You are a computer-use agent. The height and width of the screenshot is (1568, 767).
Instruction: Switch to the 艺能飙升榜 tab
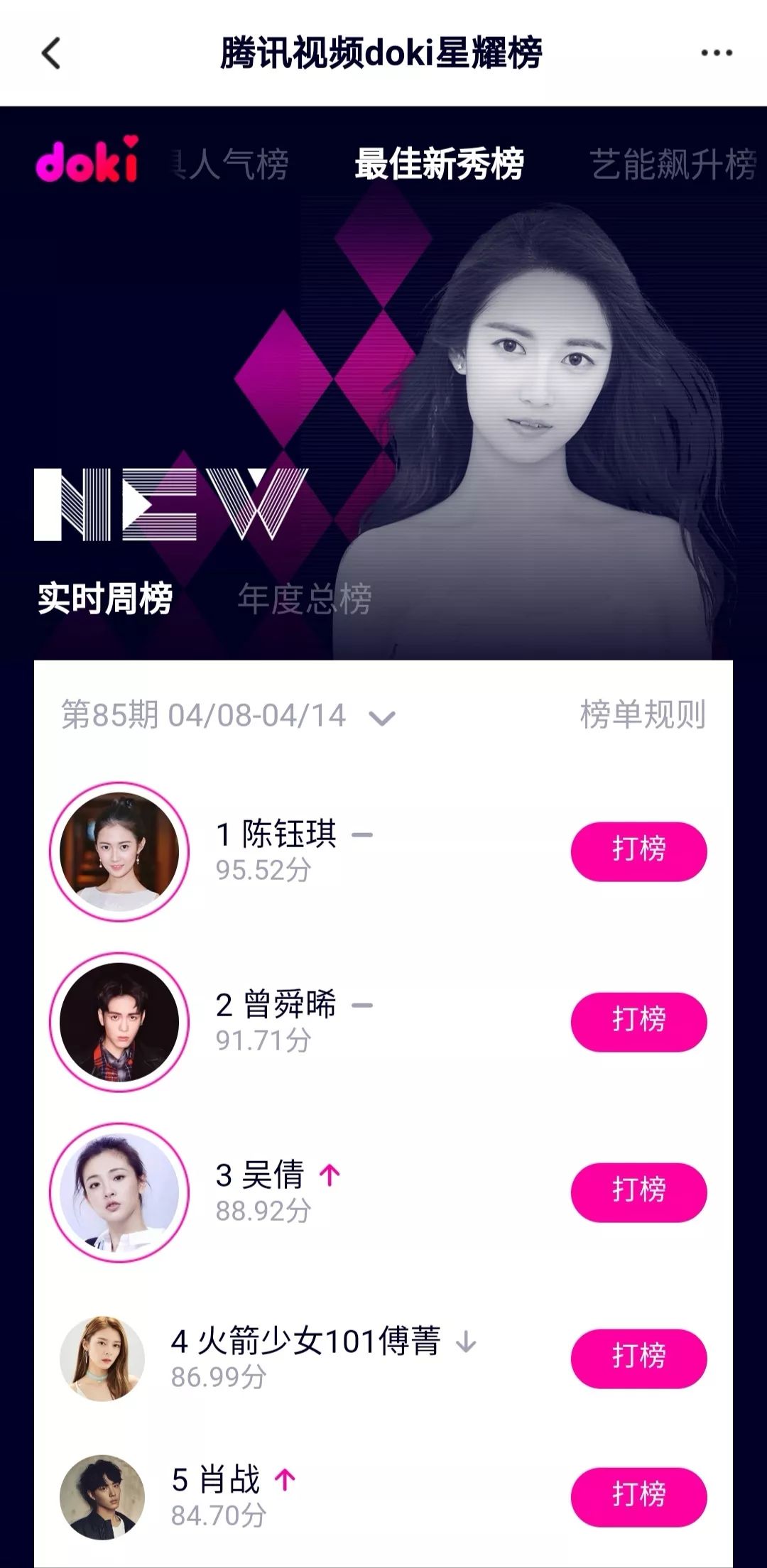pos(672,164)
